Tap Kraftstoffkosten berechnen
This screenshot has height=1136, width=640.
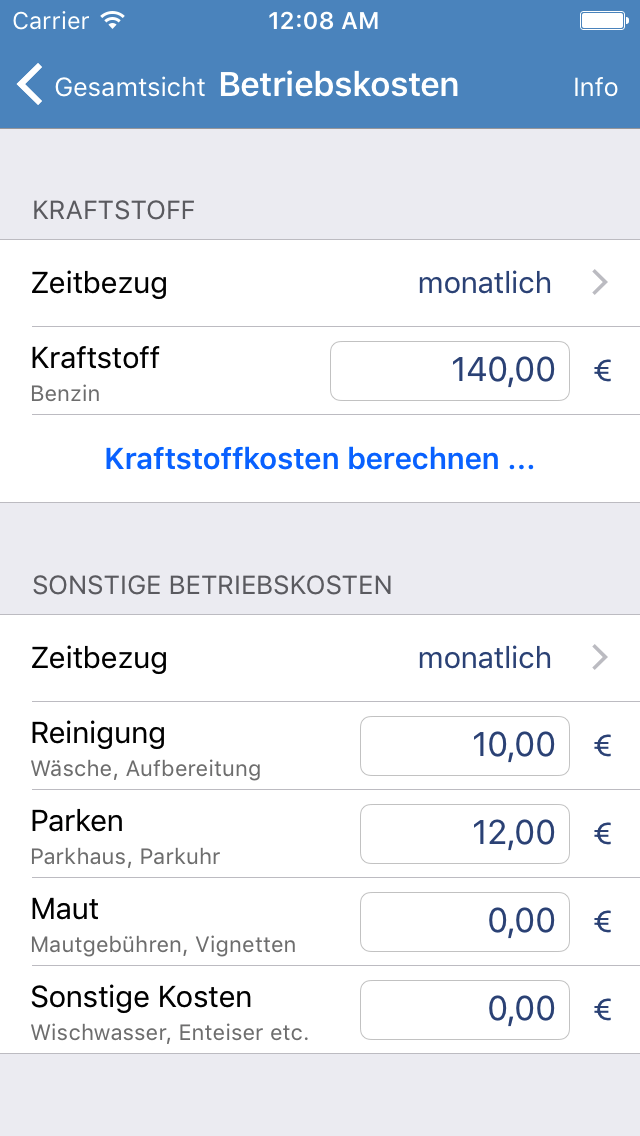coord(320,459)
